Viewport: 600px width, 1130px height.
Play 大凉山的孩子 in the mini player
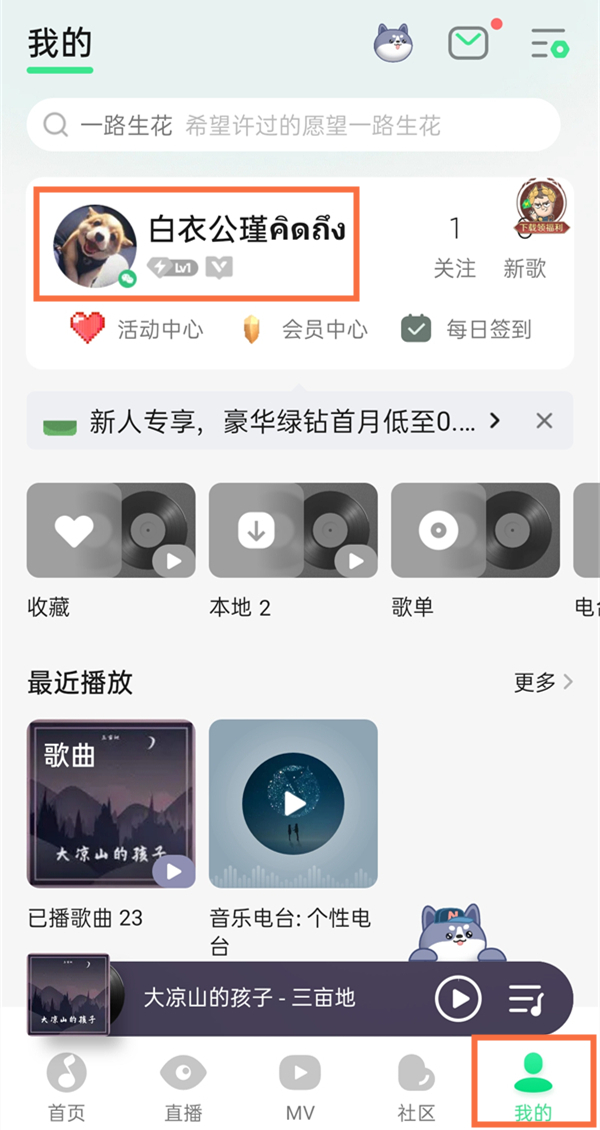click(x=459, y=998)
